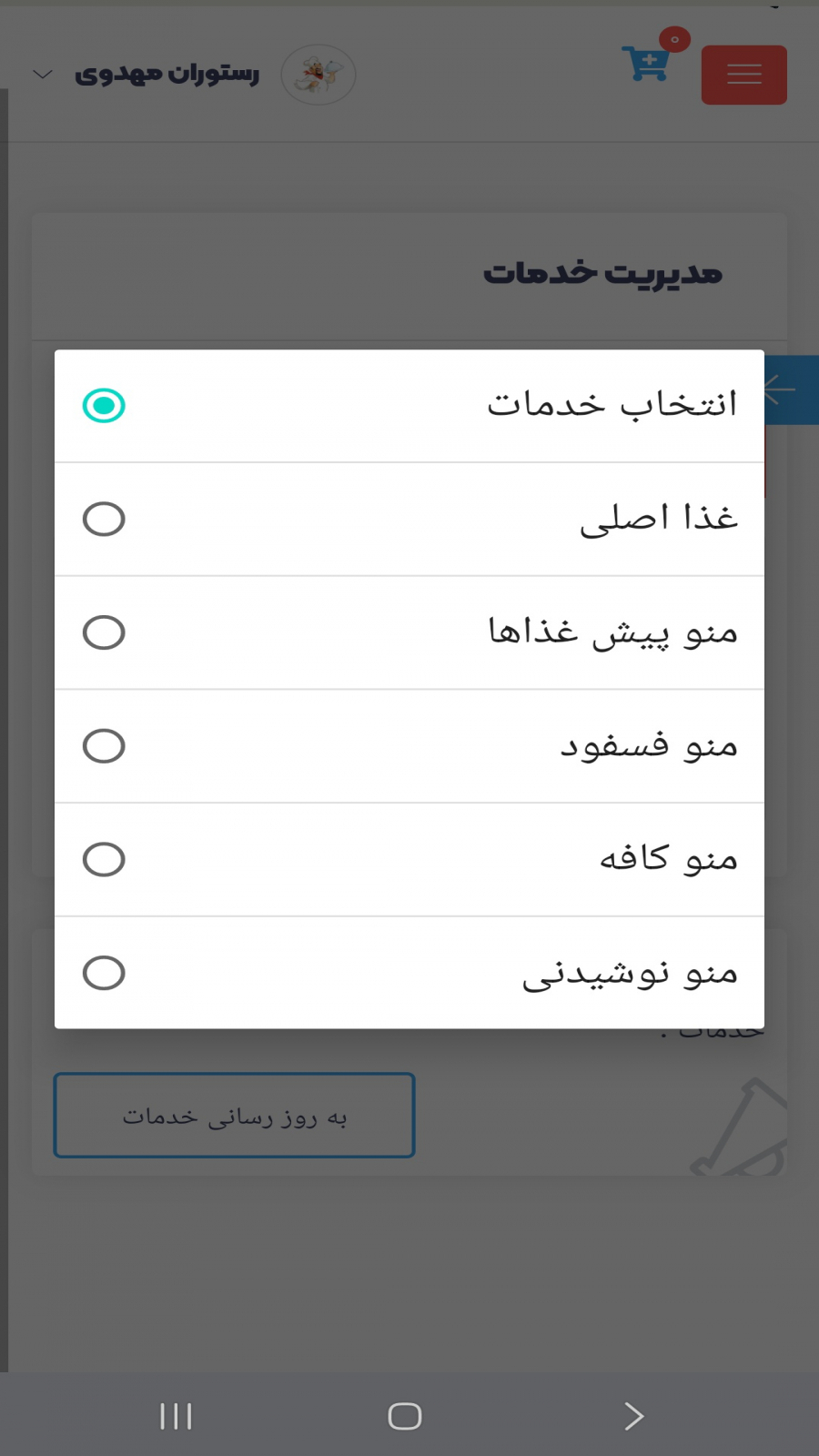Open recent apps from the navigation bar
Image resolution: width=819 pixels, height=1456 pixels.
pos(175,1416)
